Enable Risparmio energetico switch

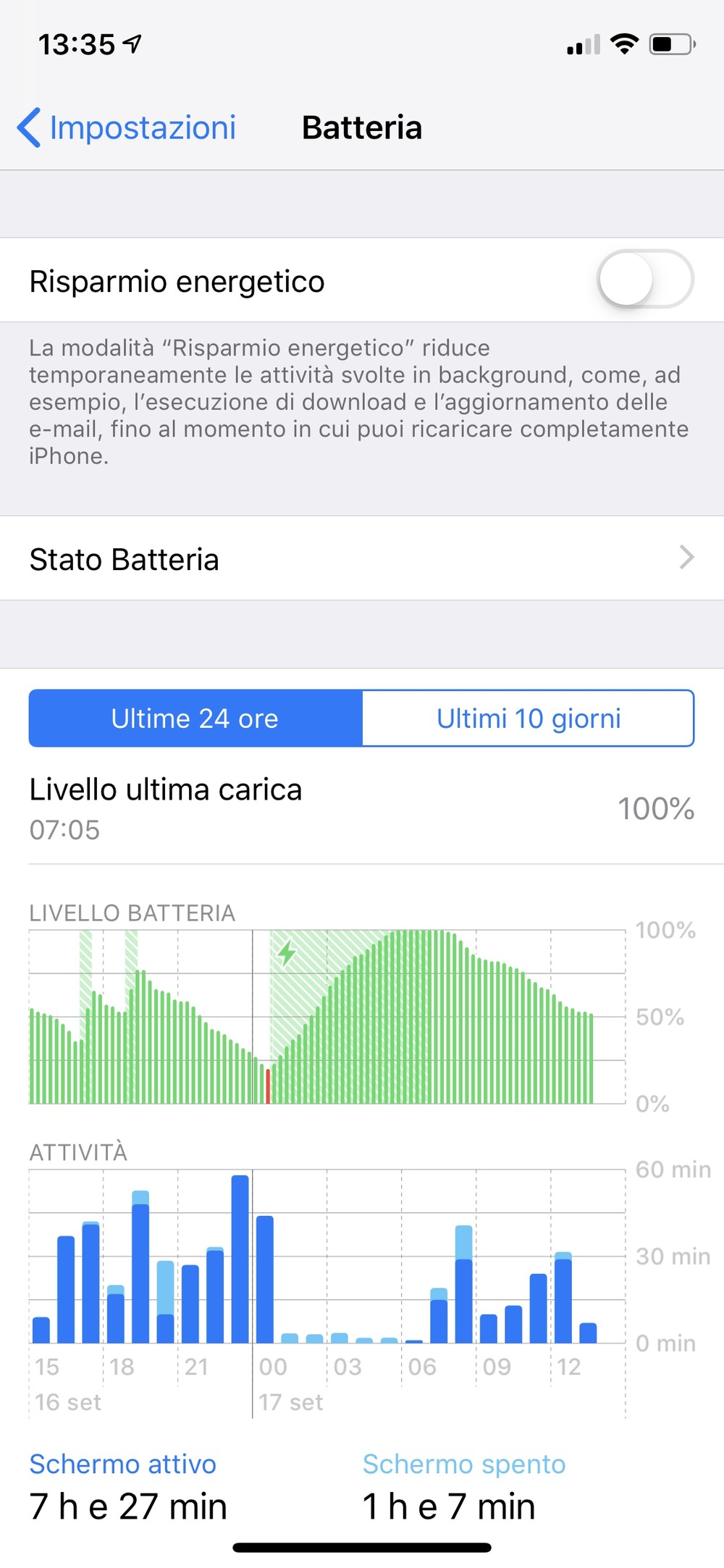(x=644, y=280)
